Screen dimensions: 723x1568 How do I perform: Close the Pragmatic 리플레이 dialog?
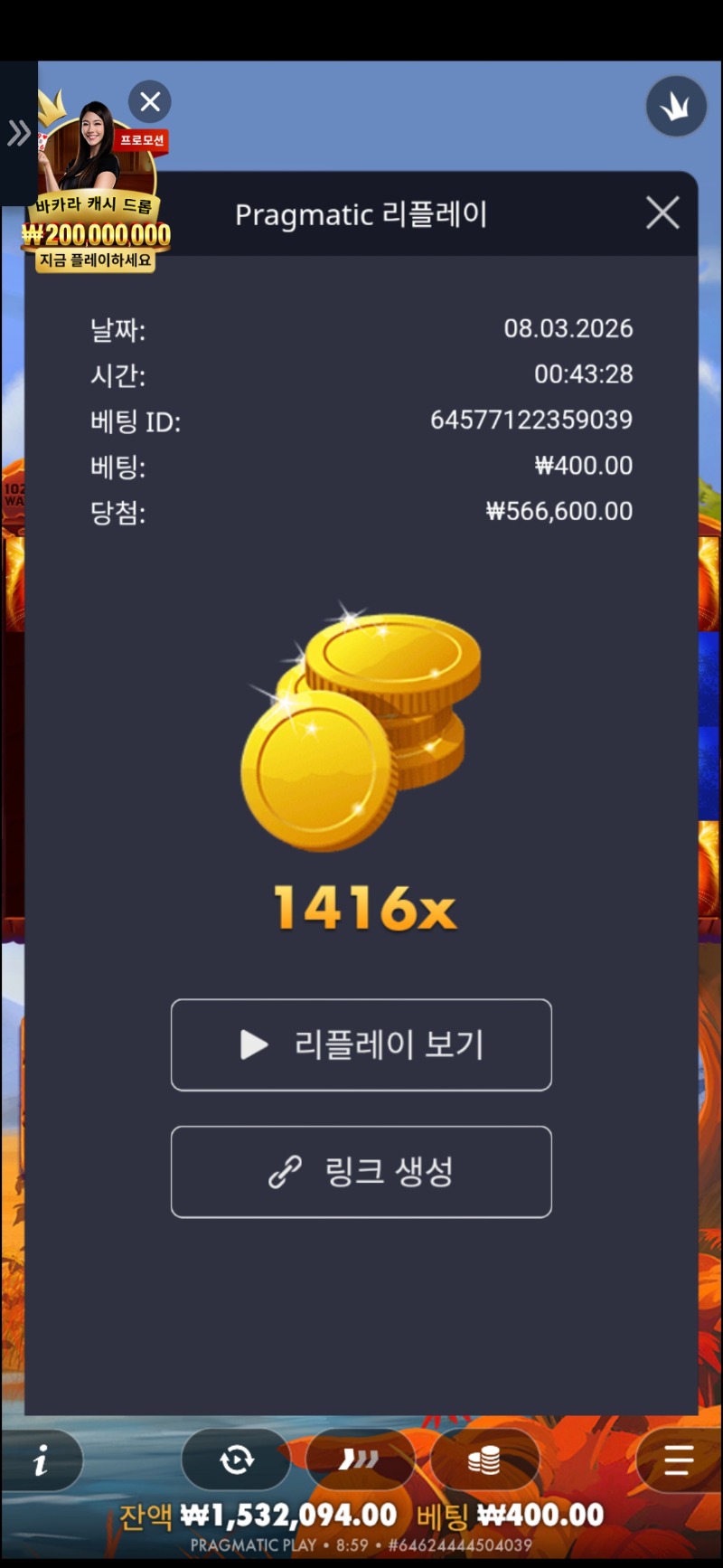662,213
